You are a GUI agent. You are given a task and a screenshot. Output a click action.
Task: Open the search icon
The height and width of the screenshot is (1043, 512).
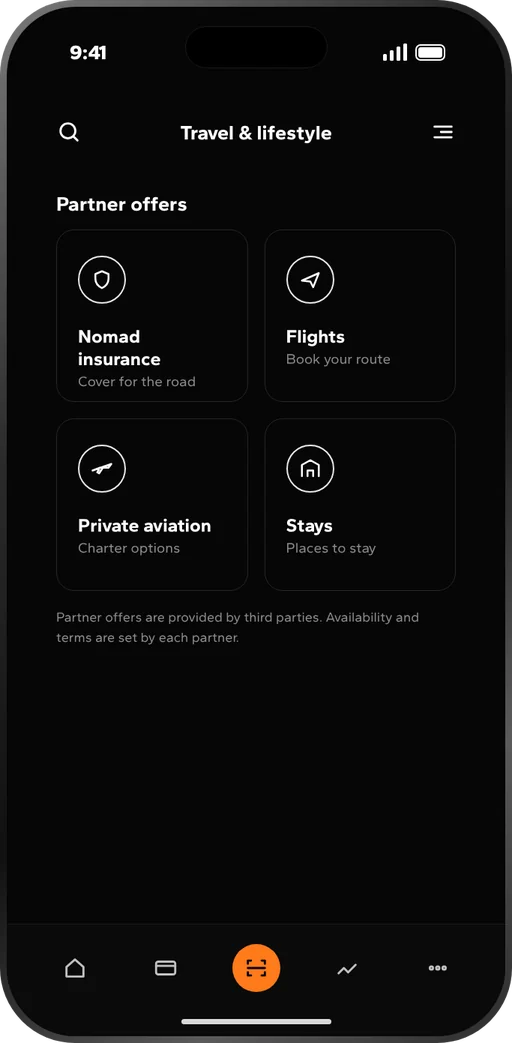(69, 132)
